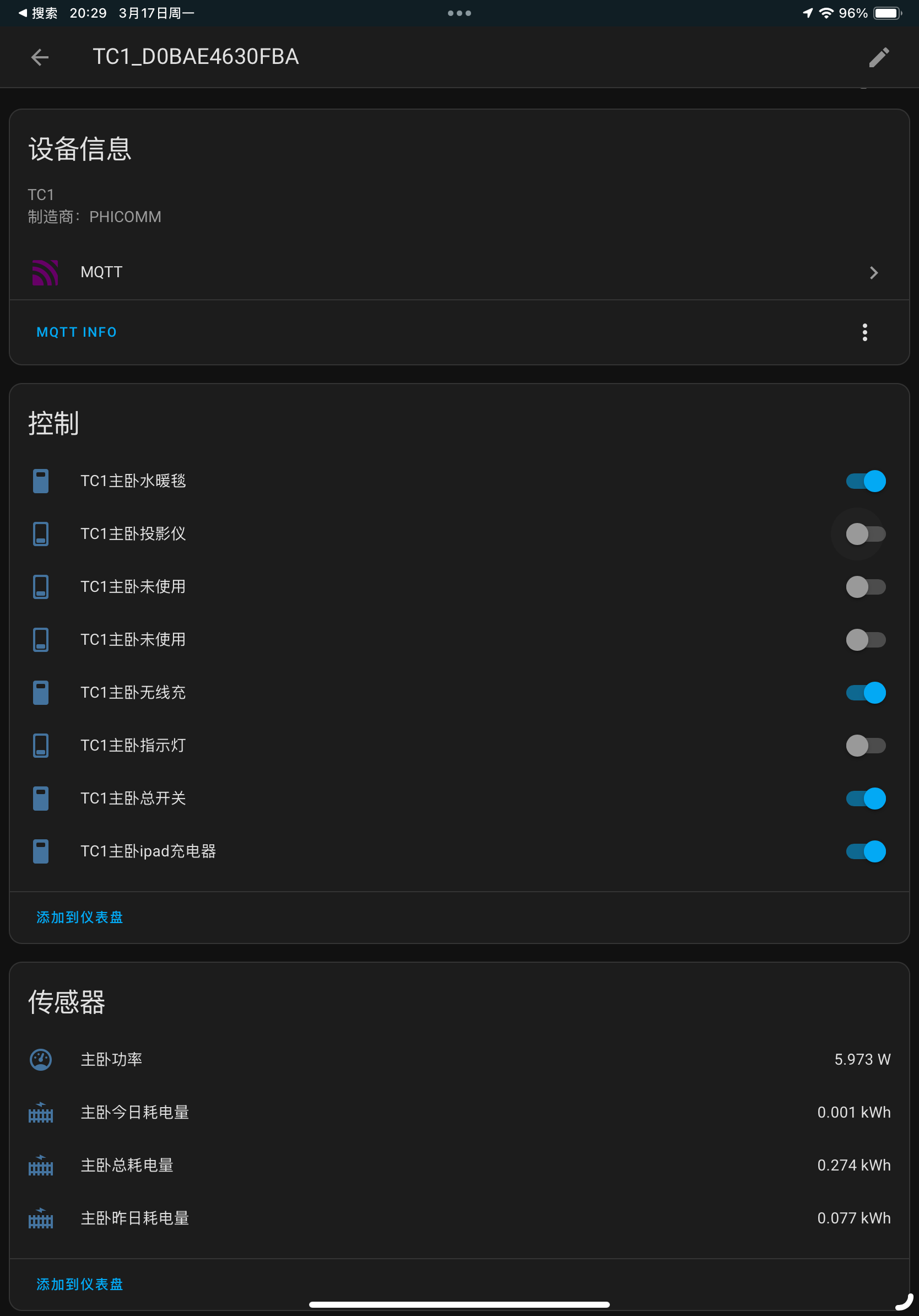Enable TC1主卧指示灯 switch

(865, 745)
